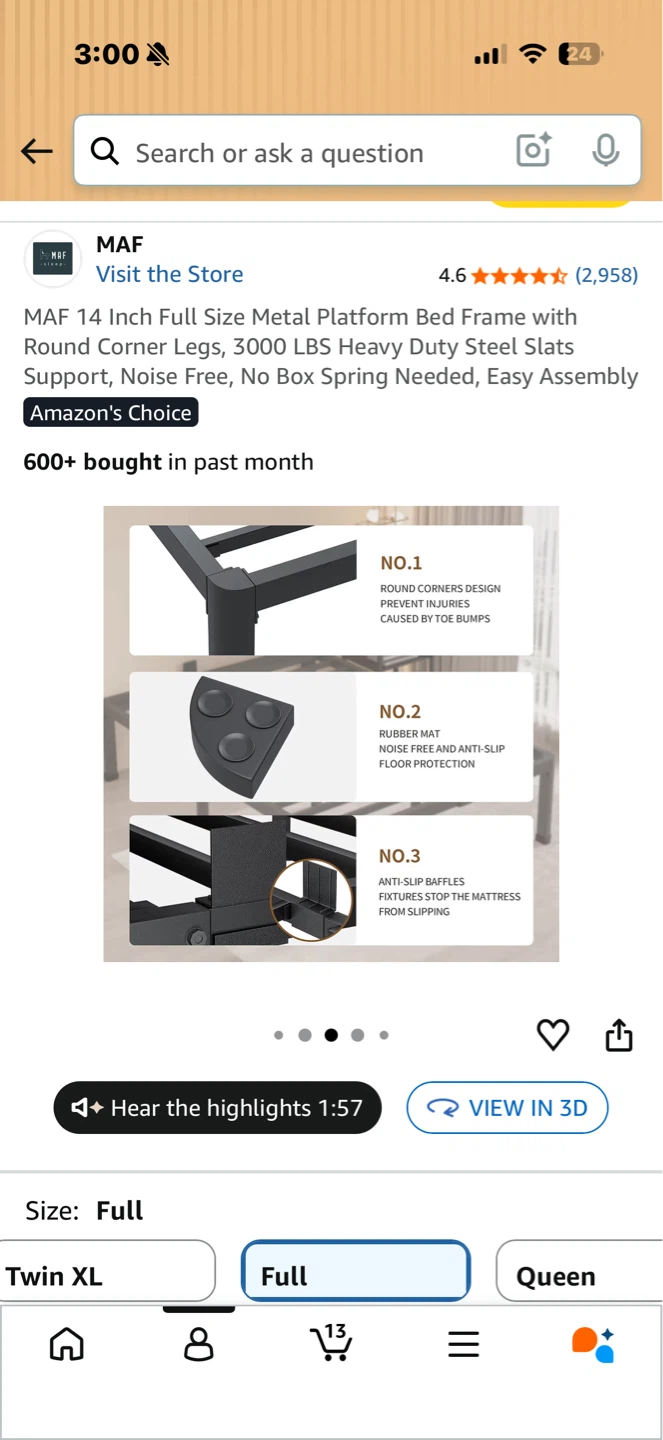The image size is (663, 1440).
Task: Start voice search with the microphone
Action: [x=605, y=151]
